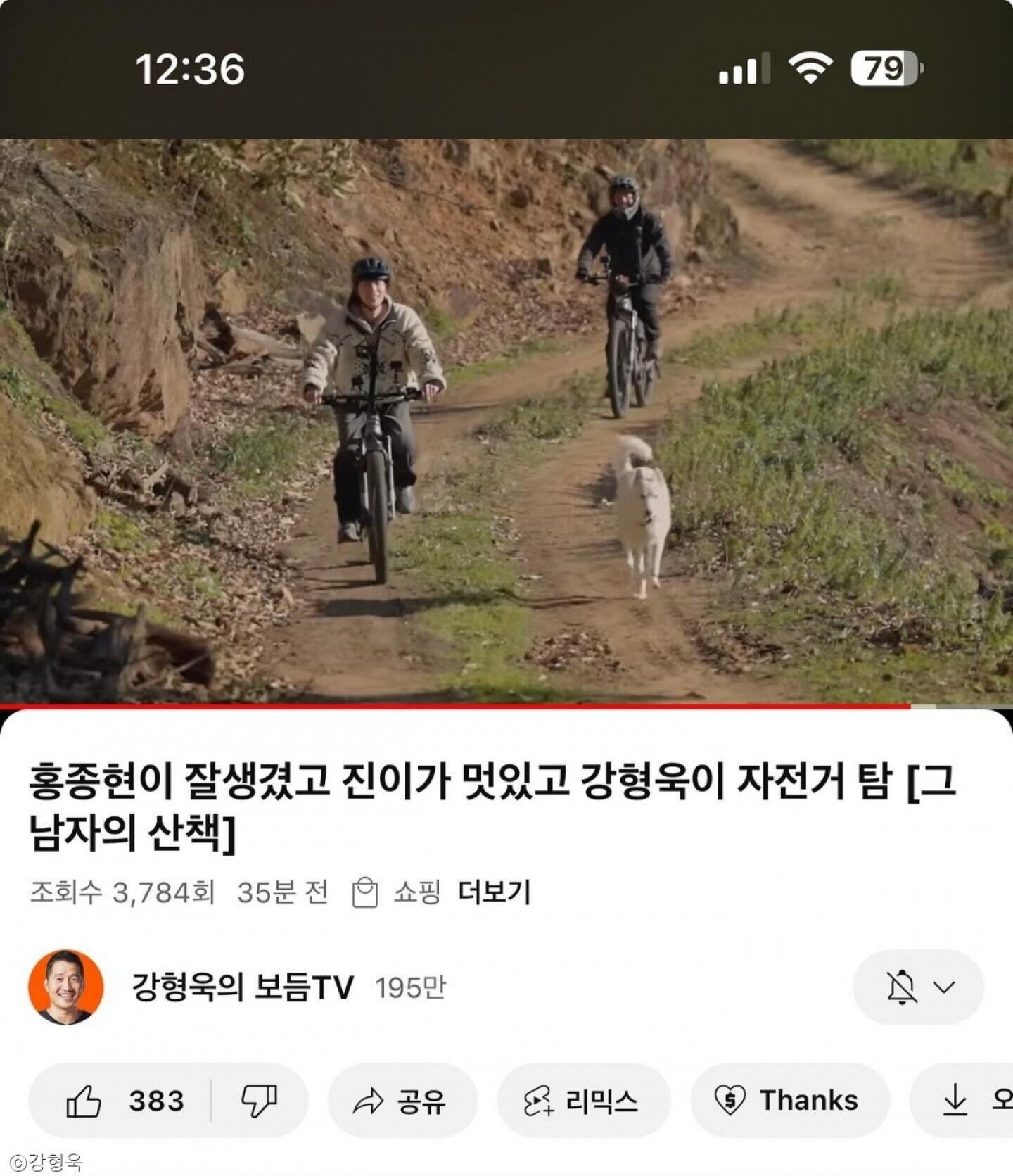1013x1176 pixels.
Task: Share the video via 공유
Action: point(402,1100)
